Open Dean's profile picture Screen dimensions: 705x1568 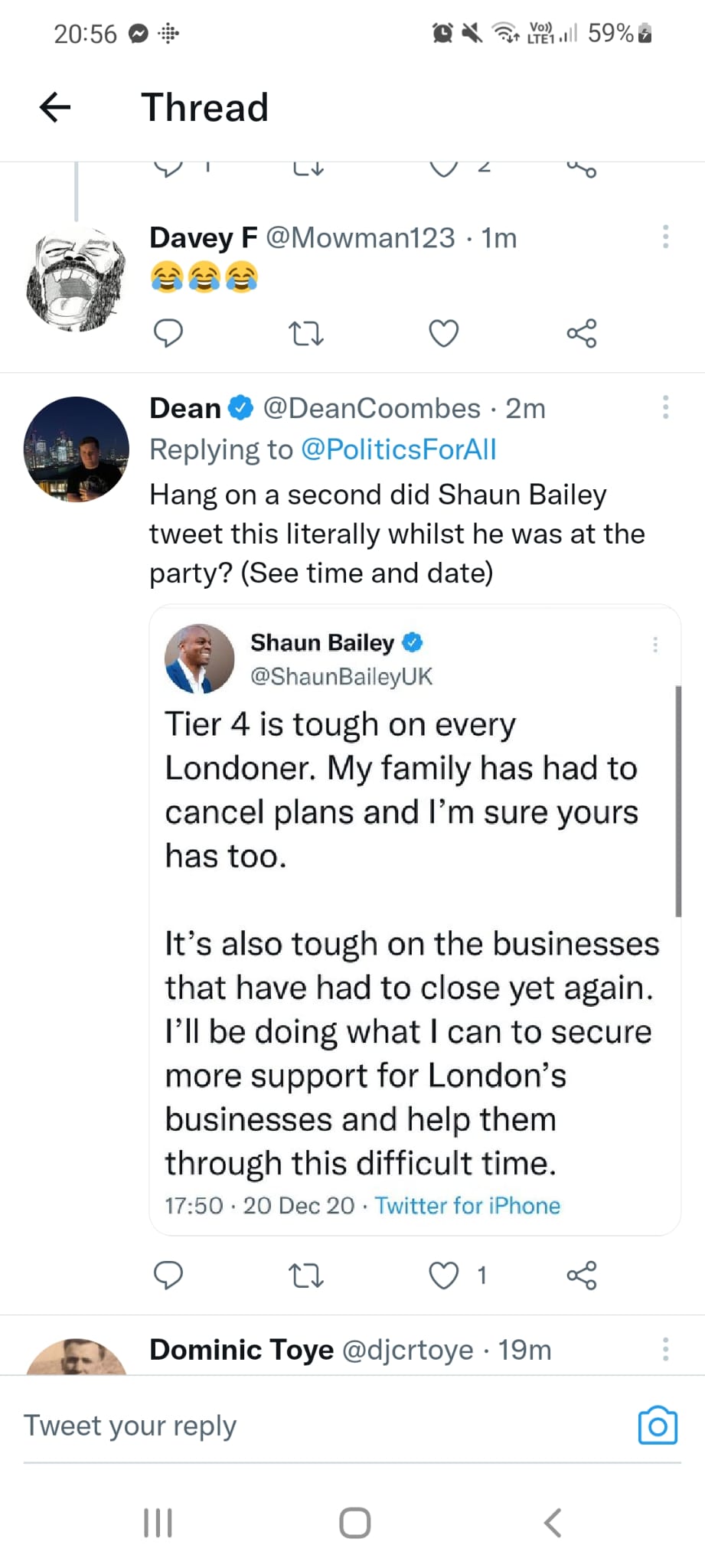coord(77,449)
